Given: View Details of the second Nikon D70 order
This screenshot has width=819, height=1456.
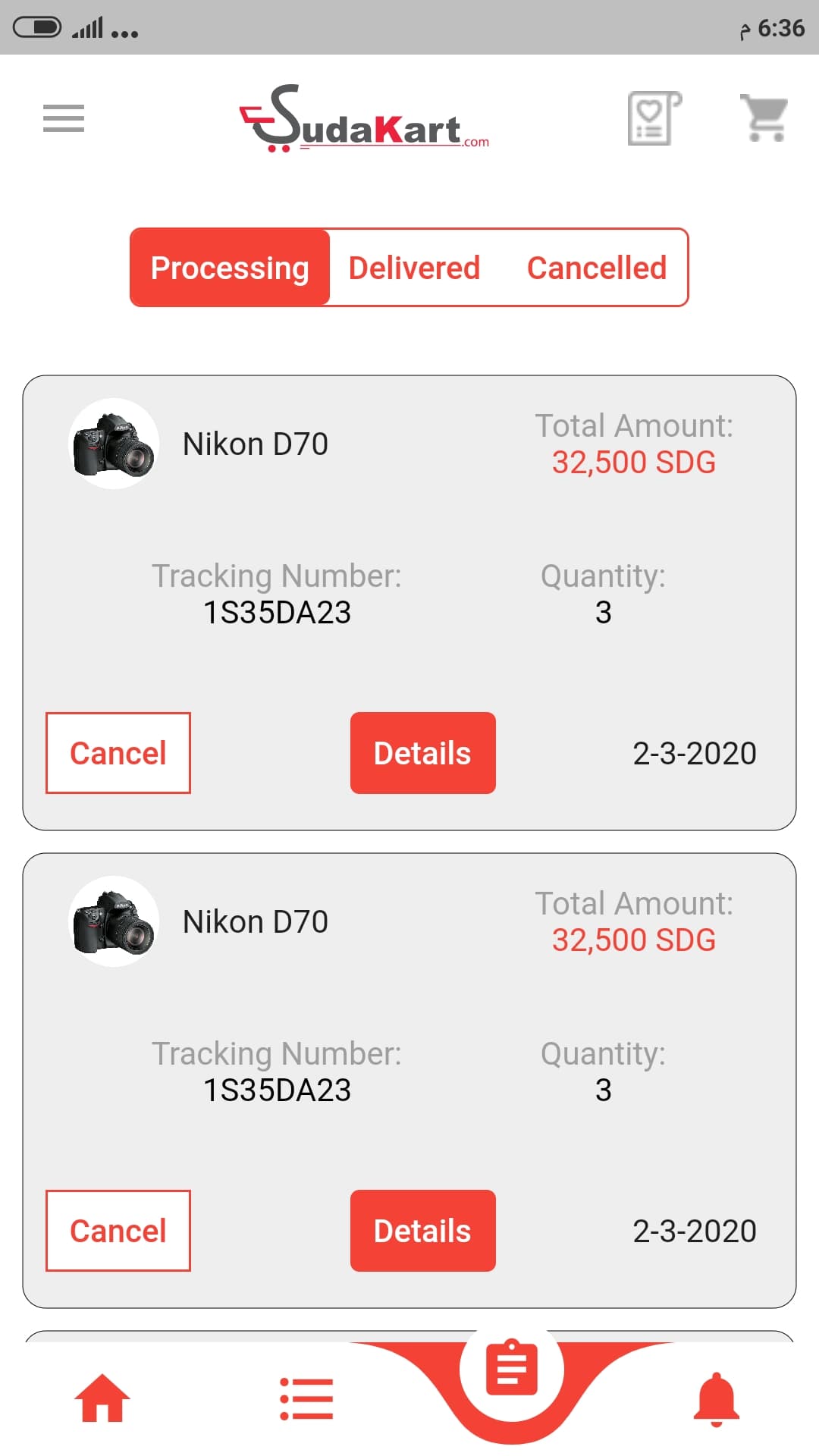Looking at the screenshot, I should click(x=422, y=1231).
